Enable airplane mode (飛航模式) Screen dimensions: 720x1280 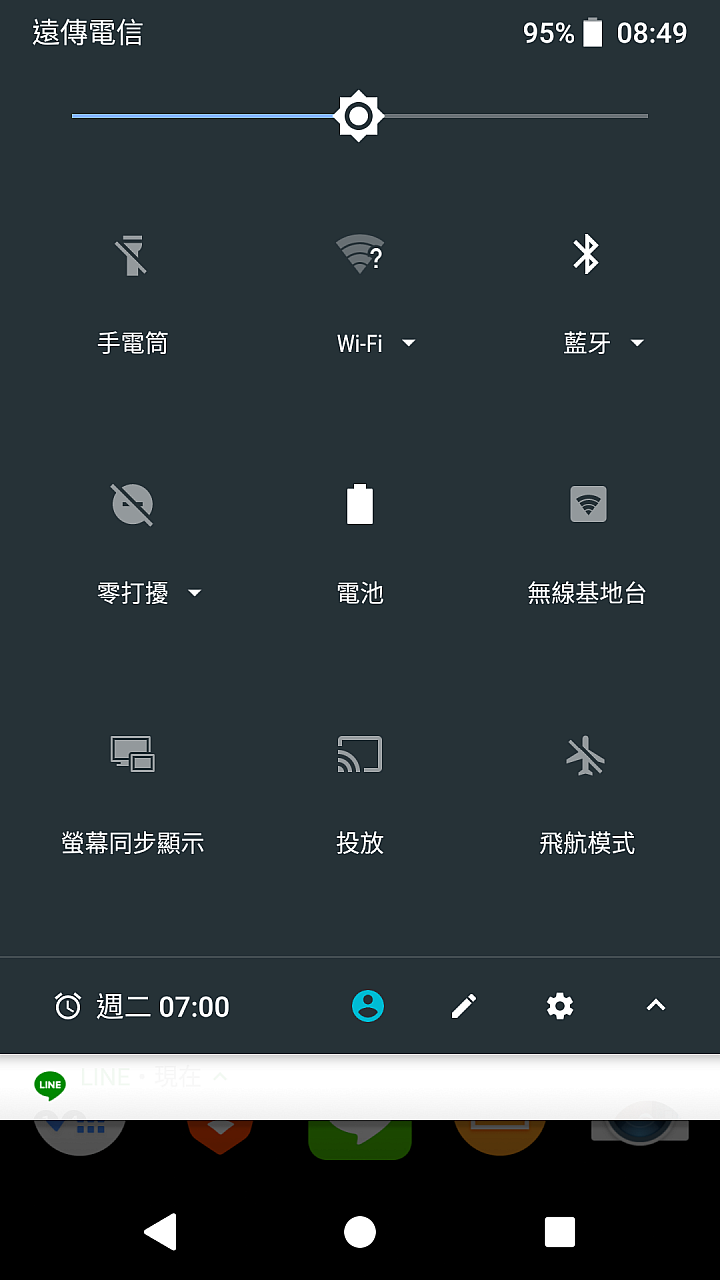(x=587, y=791)
